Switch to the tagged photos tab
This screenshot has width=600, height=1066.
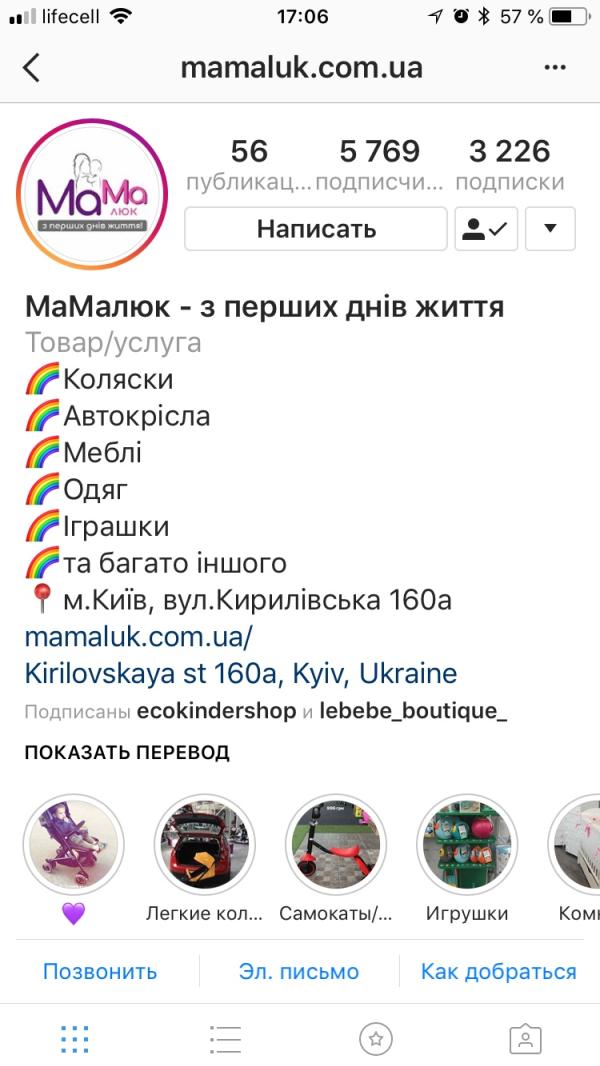pyautogui.click(x=525, y=1039)
